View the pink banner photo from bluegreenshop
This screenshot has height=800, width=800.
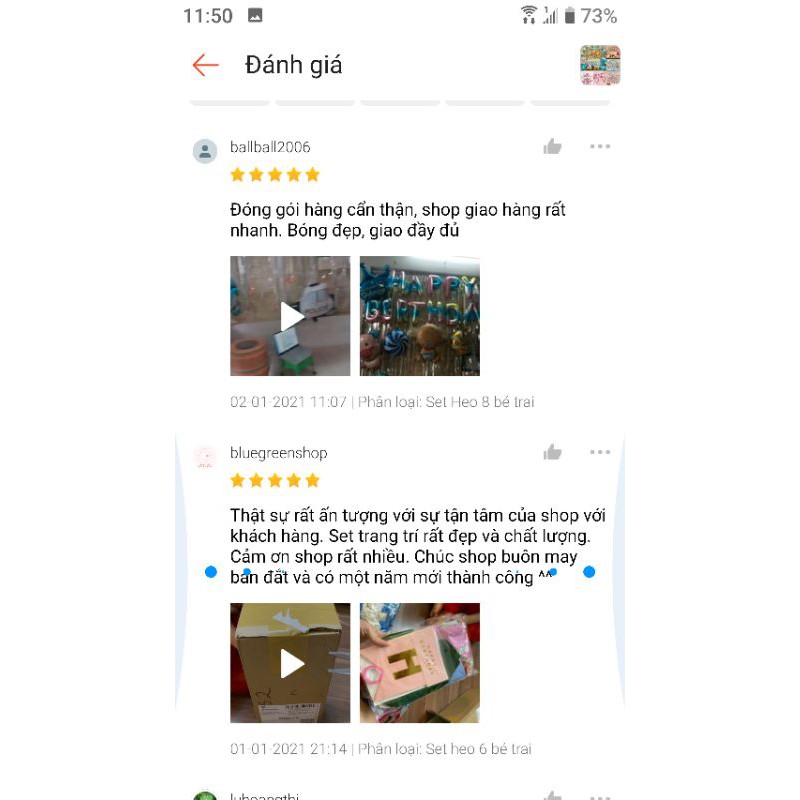tap(420, 663)
